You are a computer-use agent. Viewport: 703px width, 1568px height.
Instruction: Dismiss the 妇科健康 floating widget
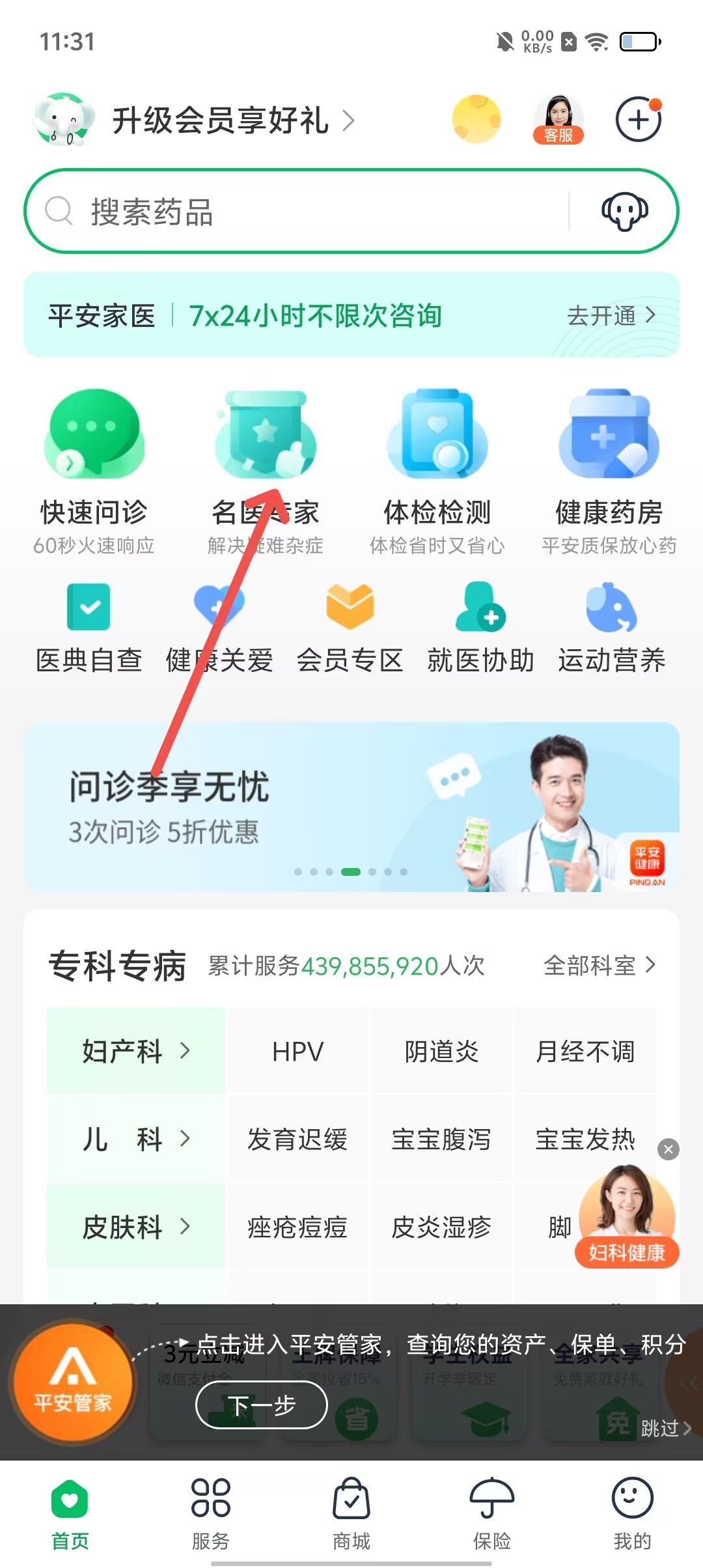click(668, 1149)
